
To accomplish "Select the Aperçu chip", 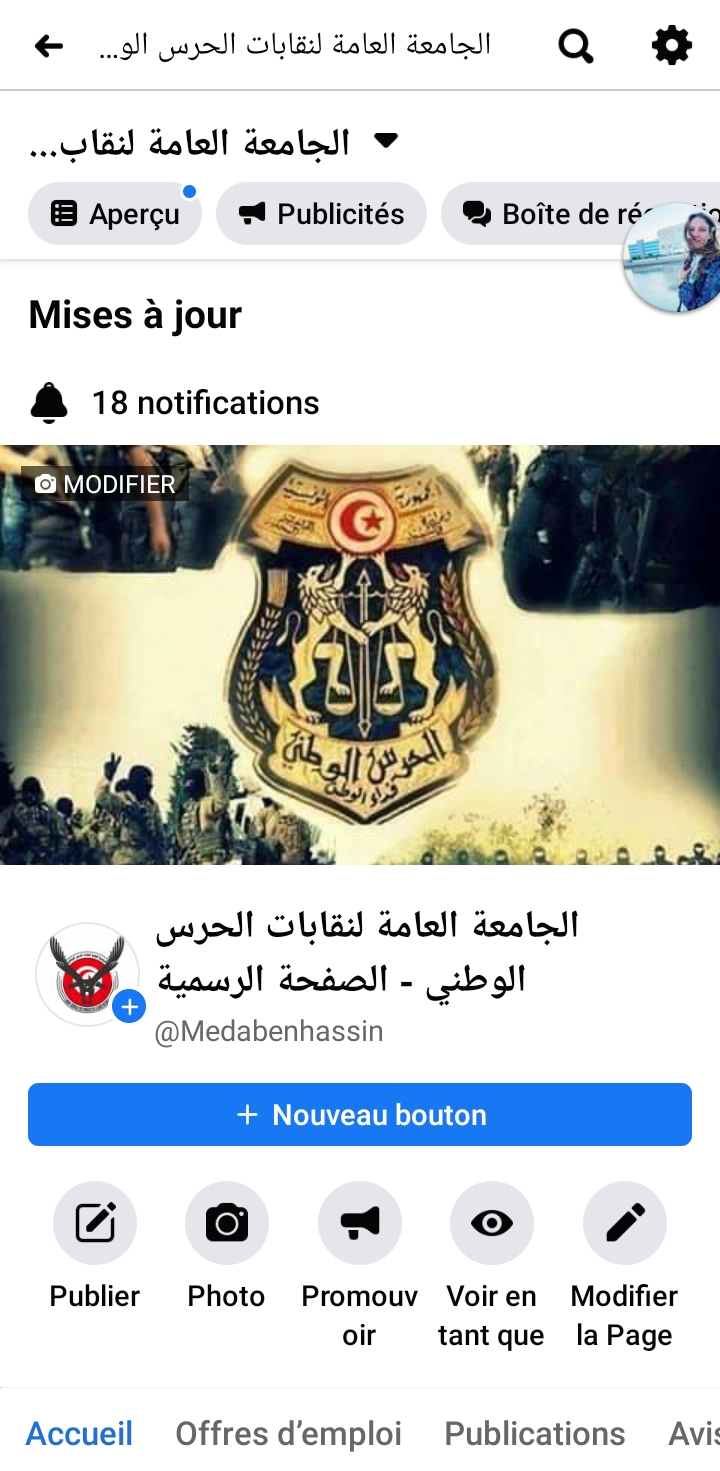I will click(x=115, y=214).
